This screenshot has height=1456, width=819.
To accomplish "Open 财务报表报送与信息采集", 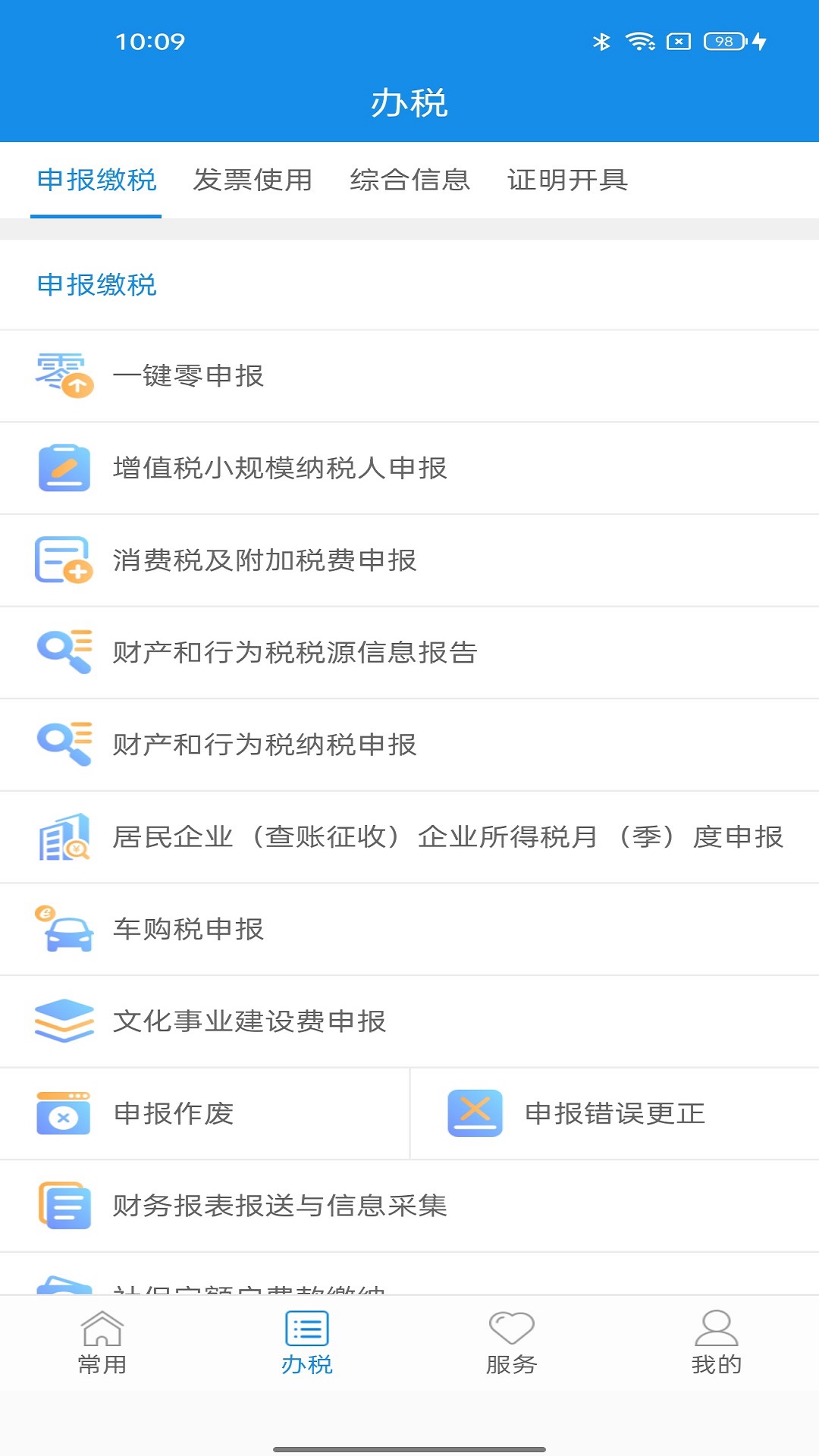I will pyautogui.click(x=280, y=1206).
